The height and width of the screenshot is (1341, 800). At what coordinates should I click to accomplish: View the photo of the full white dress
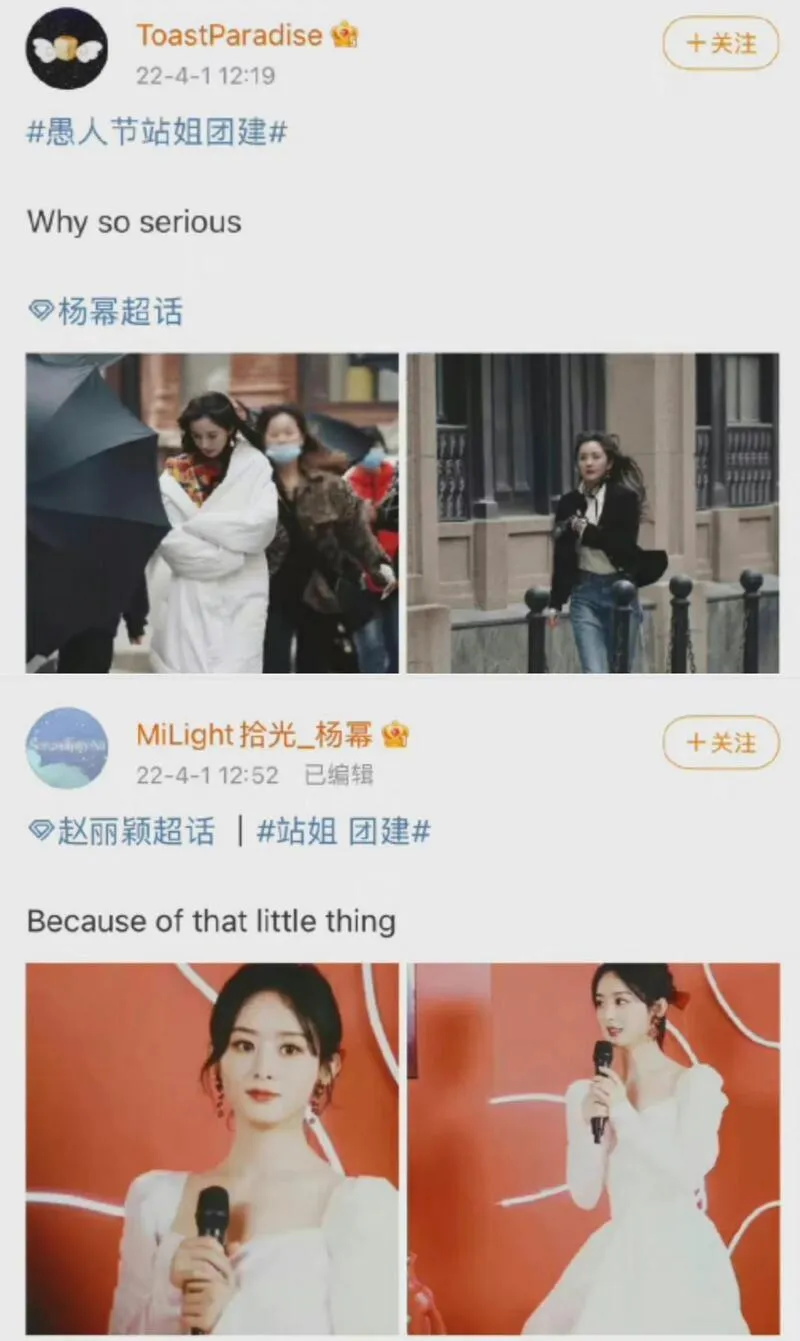592,1148
